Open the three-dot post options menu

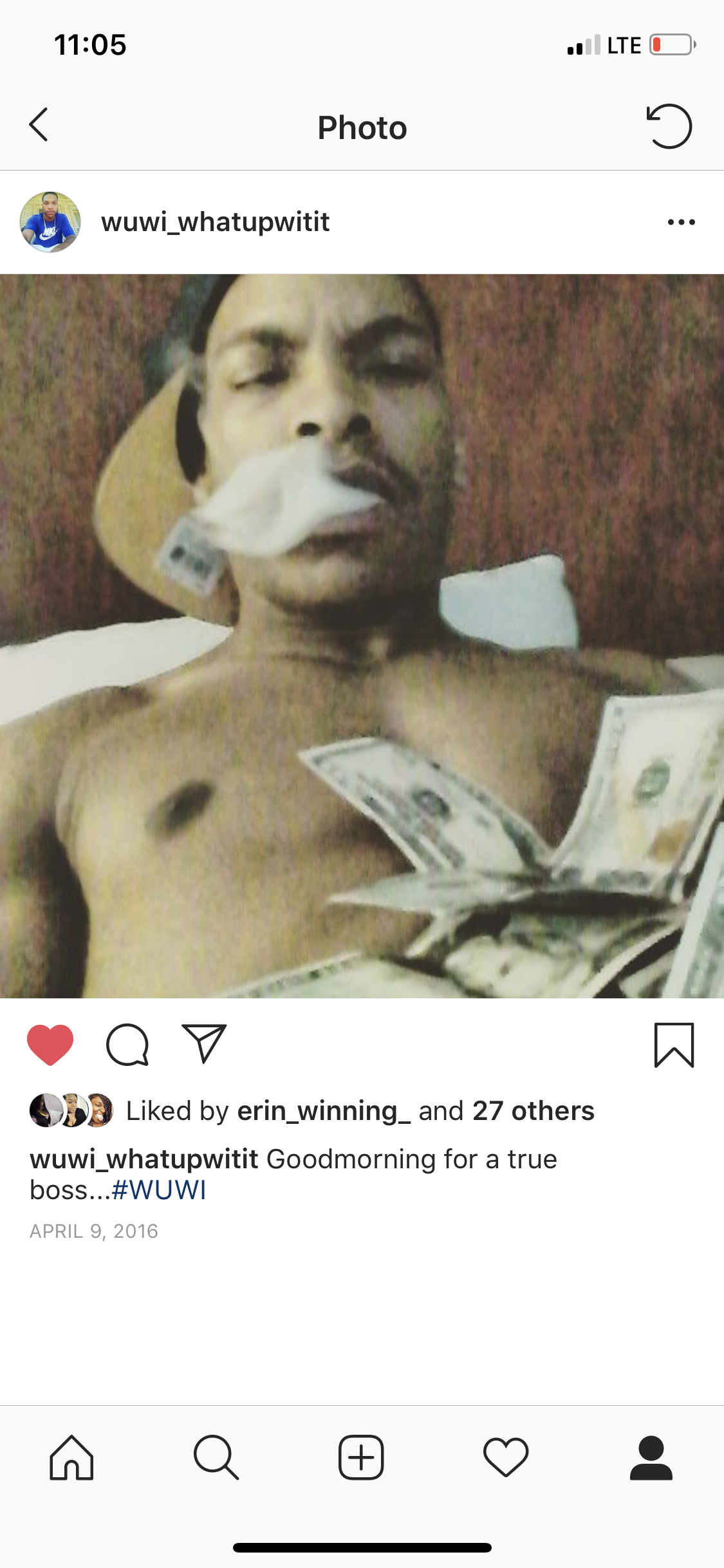point(681,222)
